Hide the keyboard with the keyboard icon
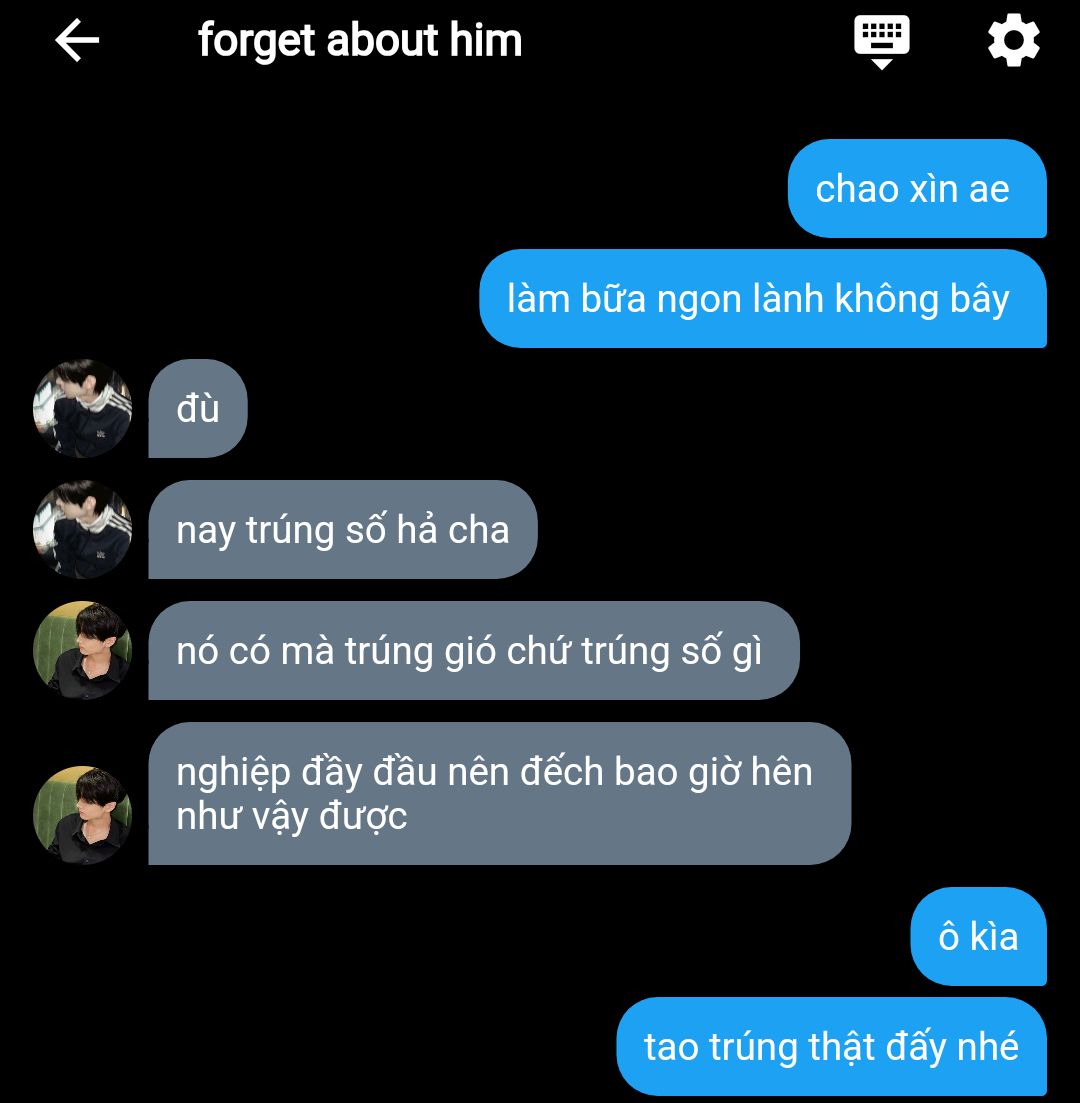Image resolution: width=1080 pixels, height=1103 pixels. (x=881, y=42)
